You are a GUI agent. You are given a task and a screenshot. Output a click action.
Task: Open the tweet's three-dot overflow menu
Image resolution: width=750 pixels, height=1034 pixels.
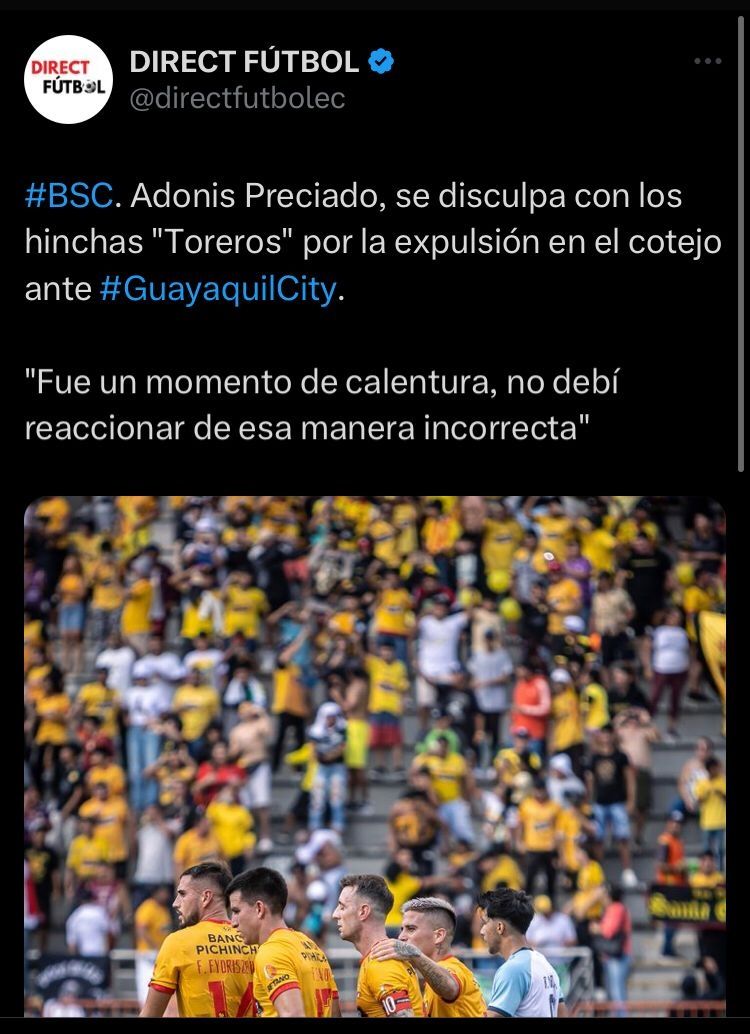tap(707, 61)
